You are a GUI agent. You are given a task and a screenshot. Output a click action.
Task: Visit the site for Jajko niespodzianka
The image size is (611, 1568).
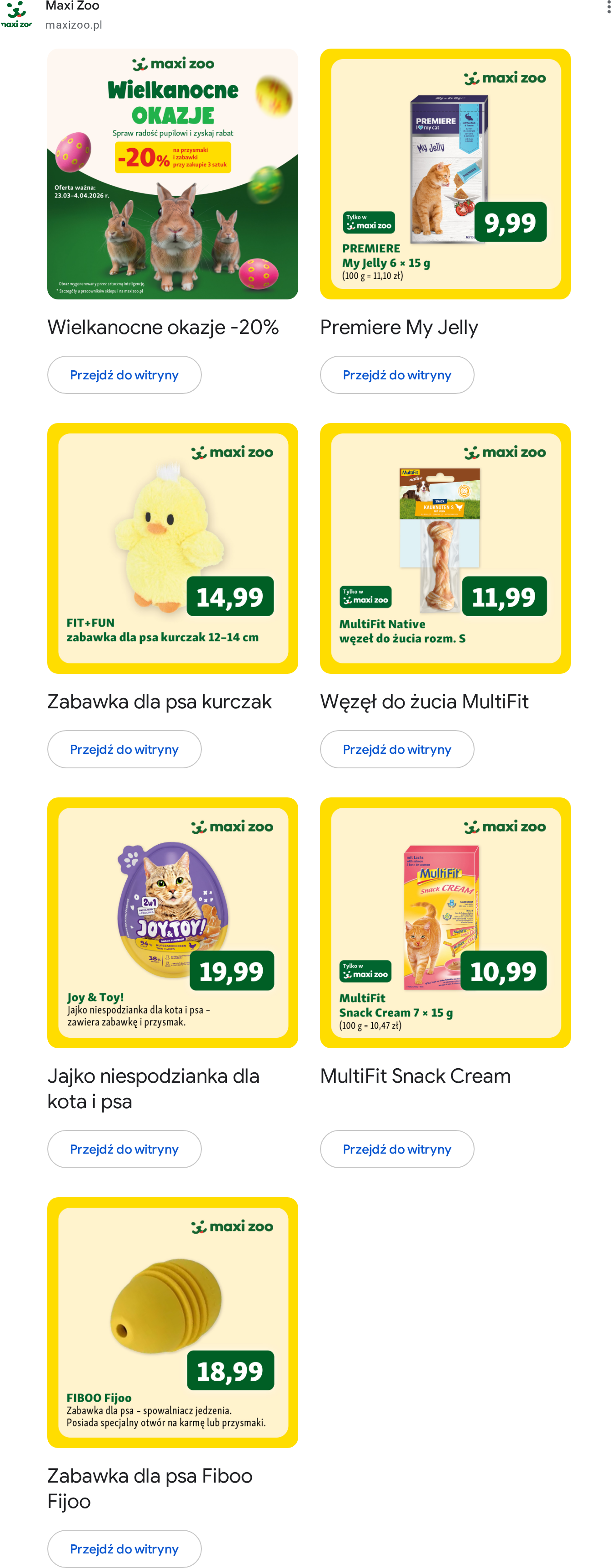click(x=124, y=1149)
